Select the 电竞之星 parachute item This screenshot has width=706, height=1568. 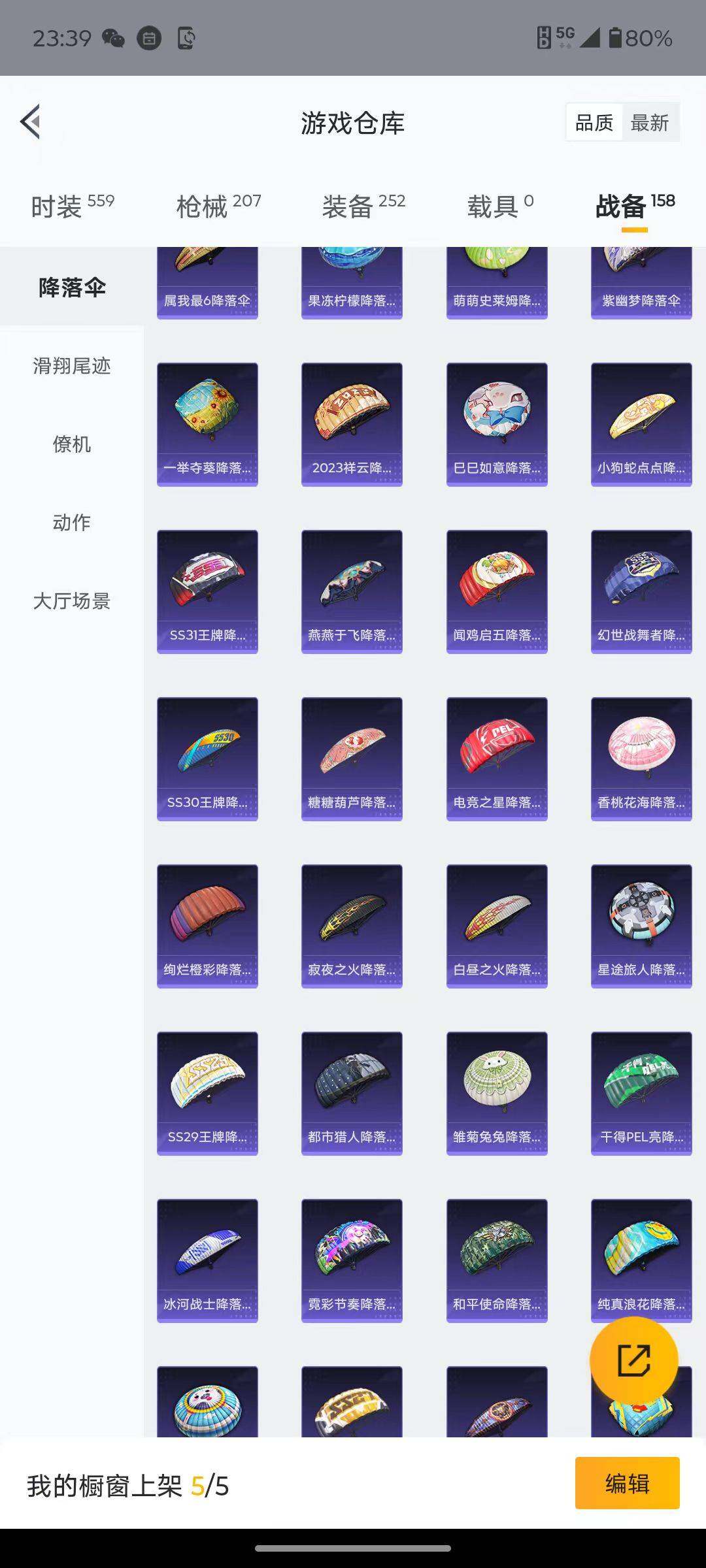[496, 758]
